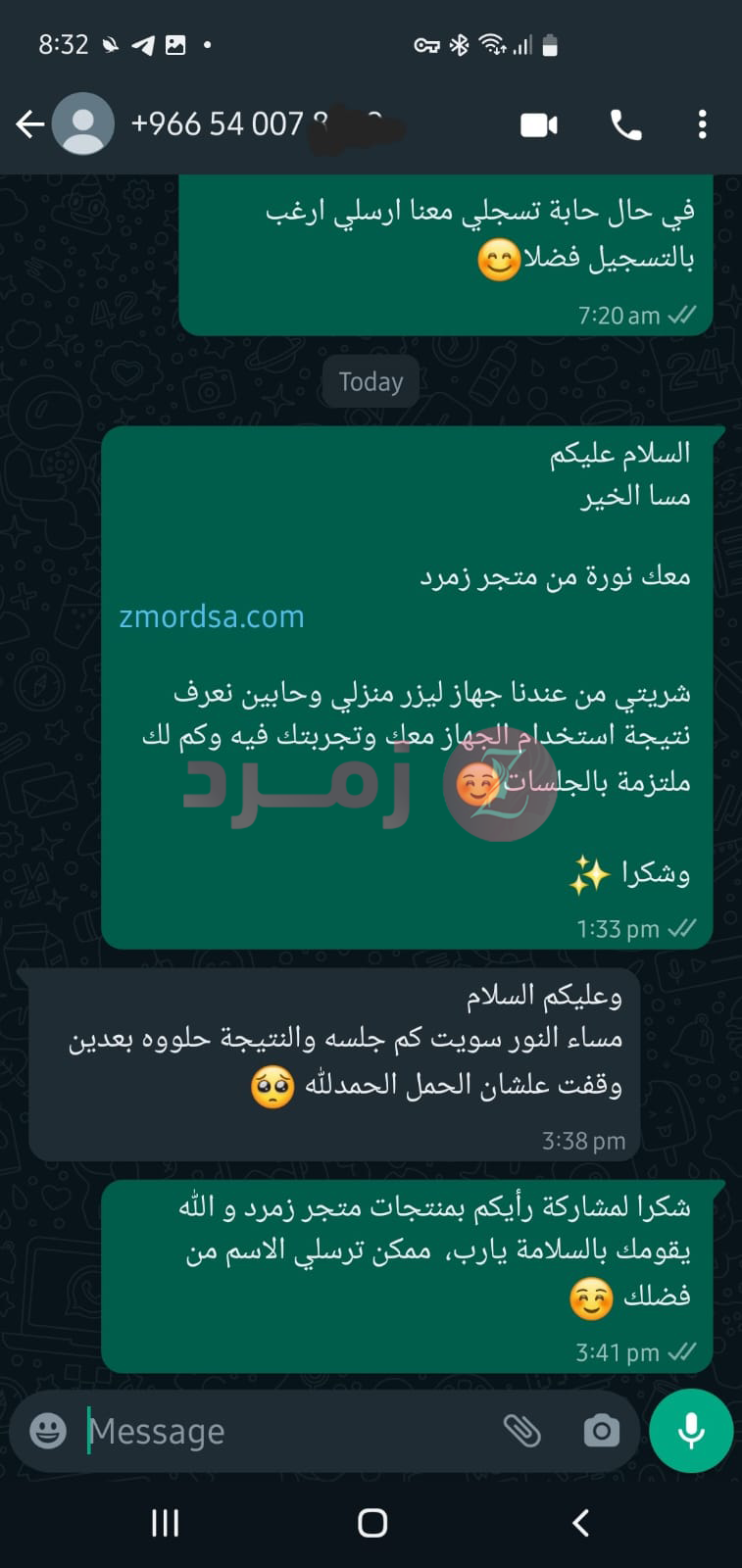Open the emoji picker

tap(48, 1431)
